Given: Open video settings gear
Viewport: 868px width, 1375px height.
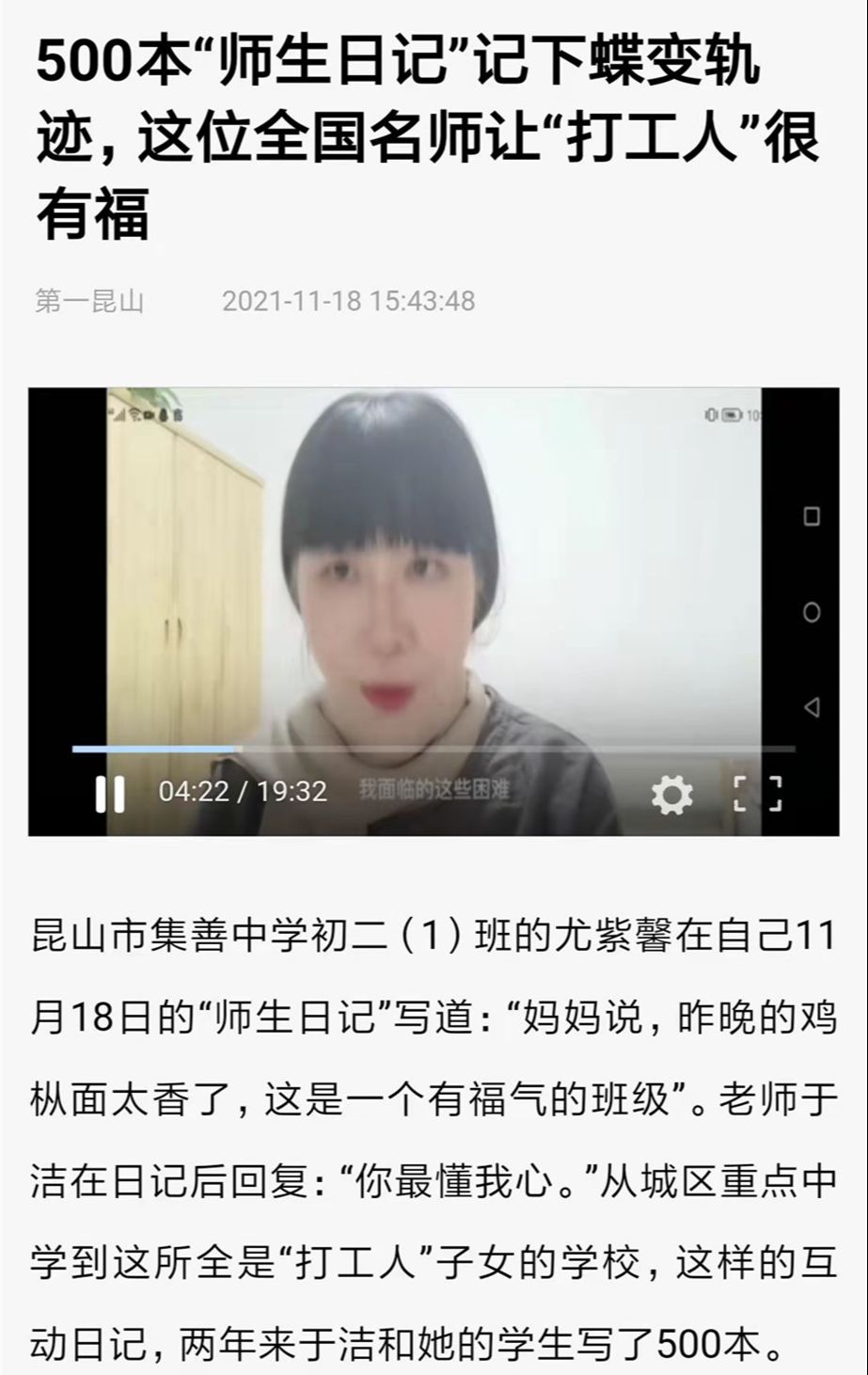Looking at the screenshot, I should pyautogui.click(x=671, y=796).
